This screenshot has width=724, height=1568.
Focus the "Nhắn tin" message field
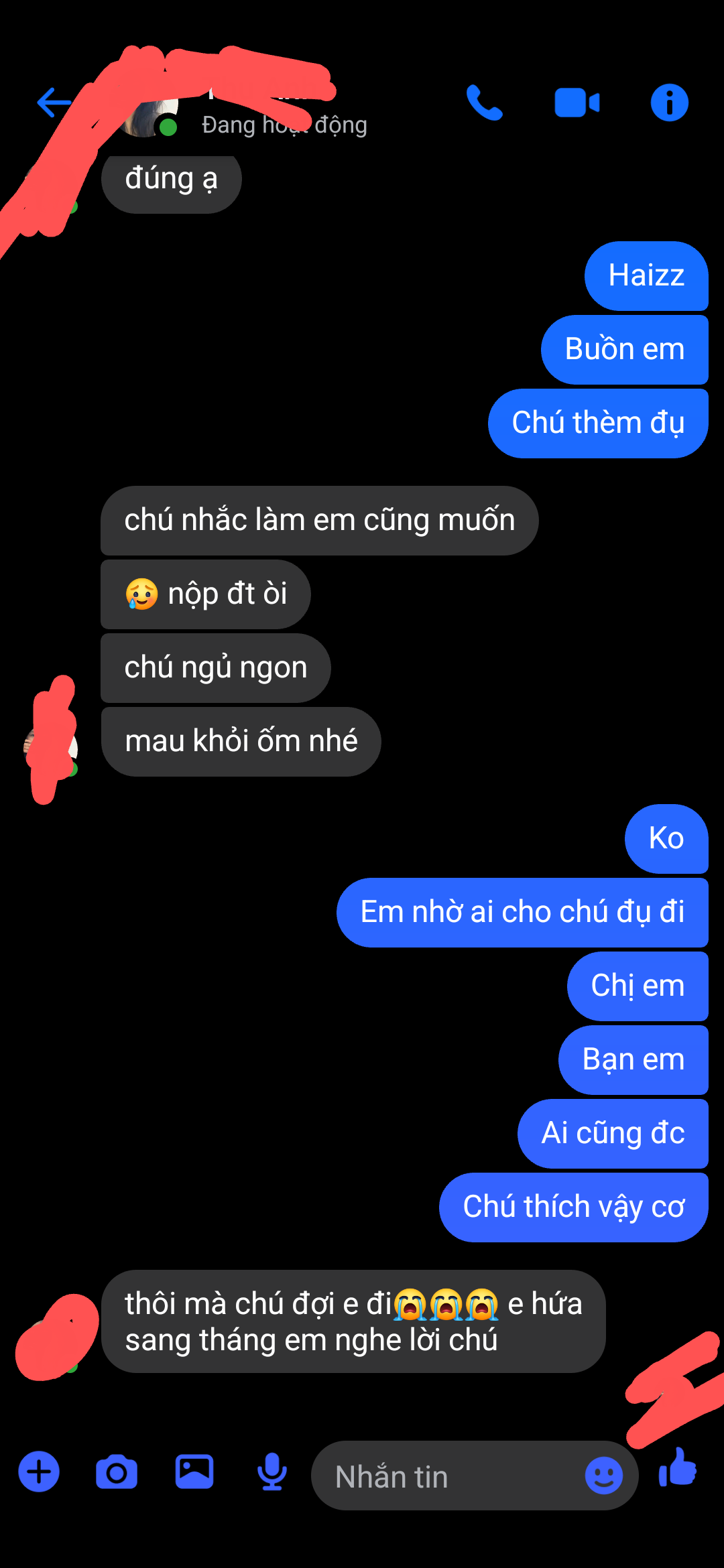[x=442, y=1476]
